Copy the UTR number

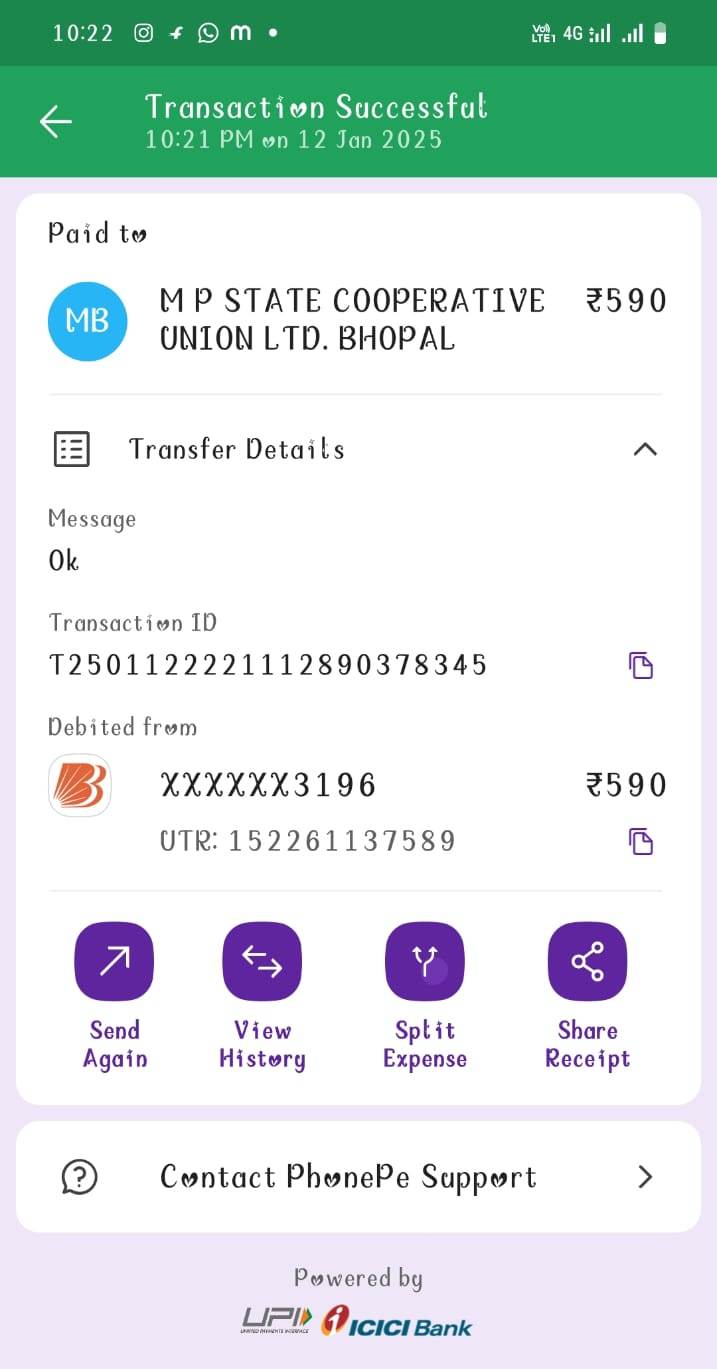point(640,841)
